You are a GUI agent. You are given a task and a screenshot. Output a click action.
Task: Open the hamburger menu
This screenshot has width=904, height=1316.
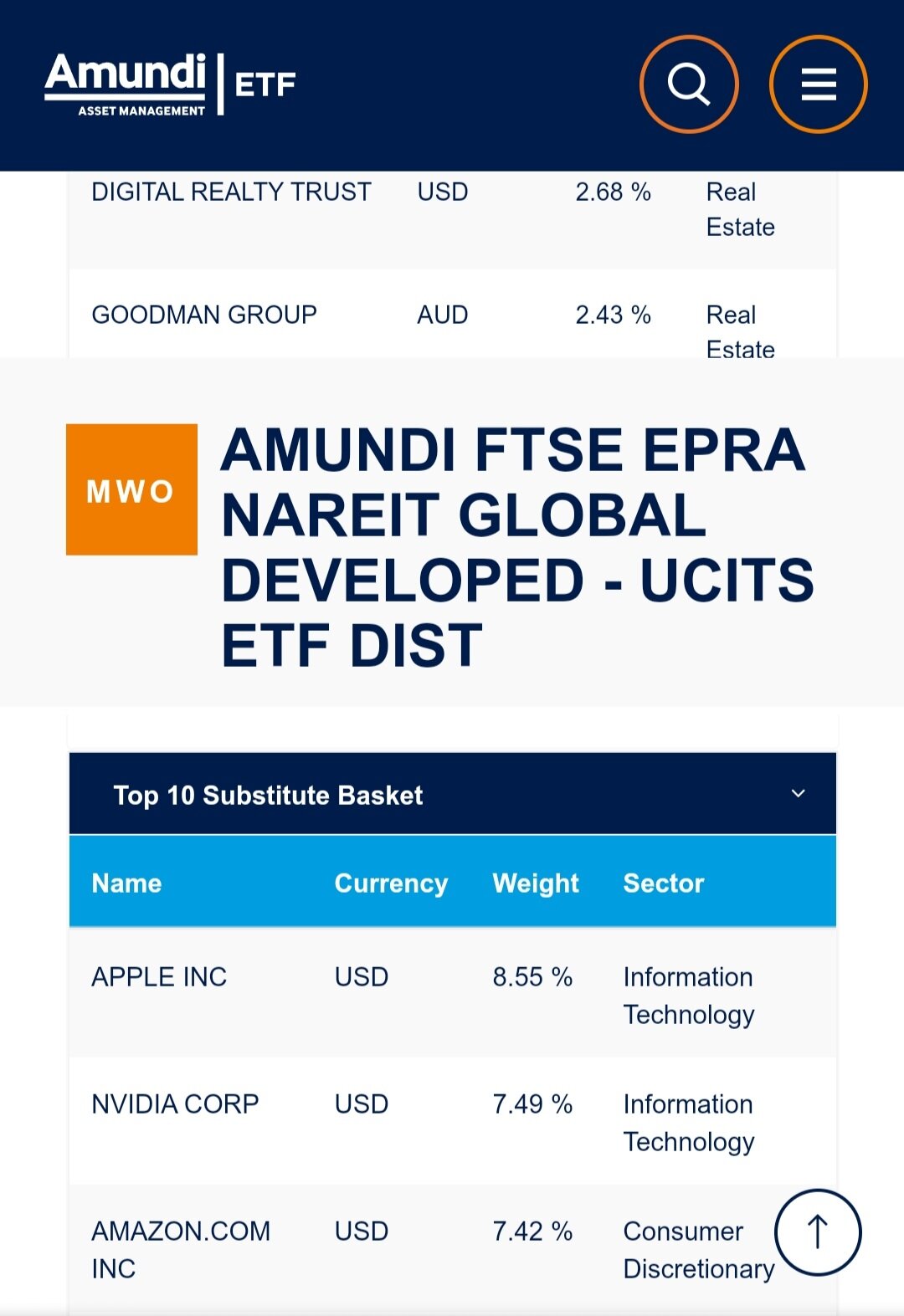click(x=818, y=84)
